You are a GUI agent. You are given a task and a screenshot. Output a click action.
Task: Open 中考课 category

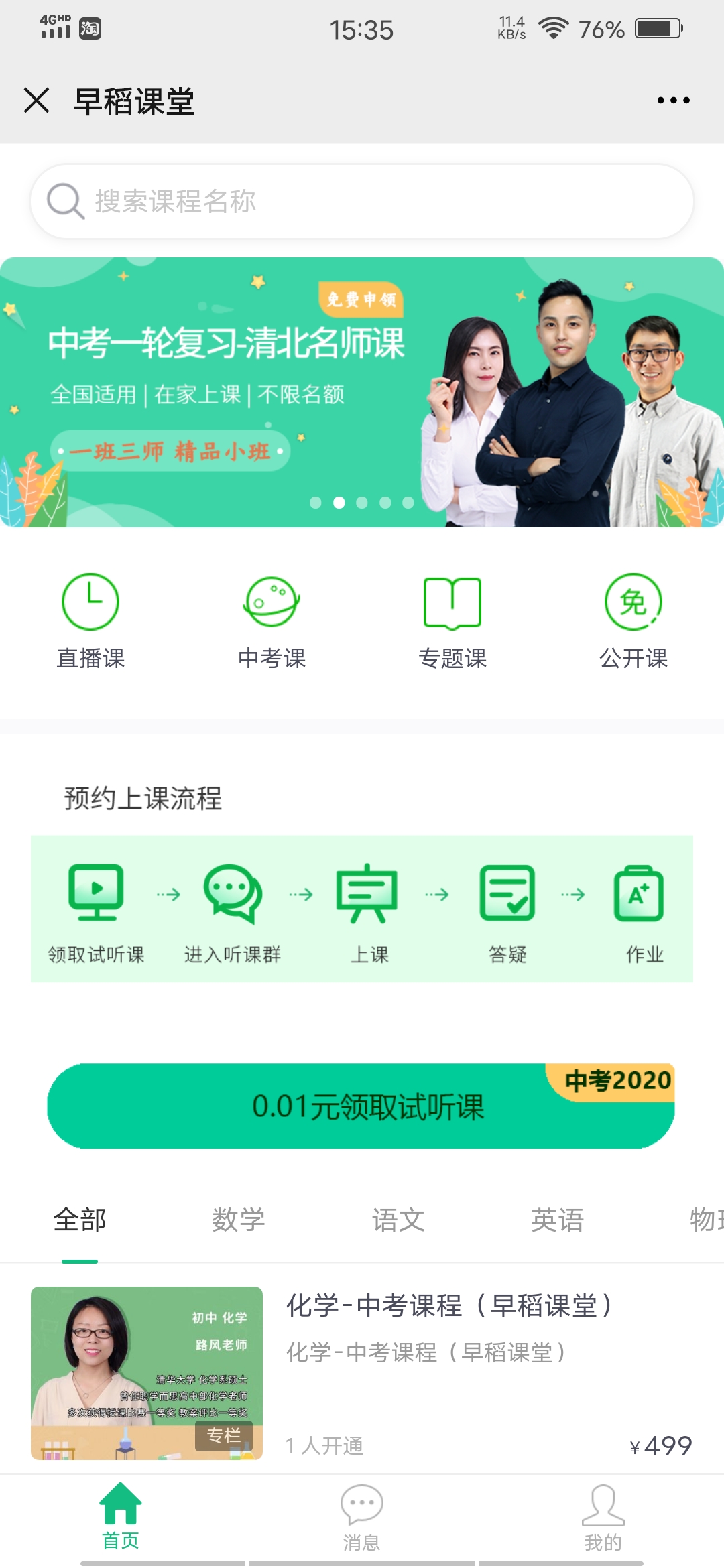click(271, 620)
